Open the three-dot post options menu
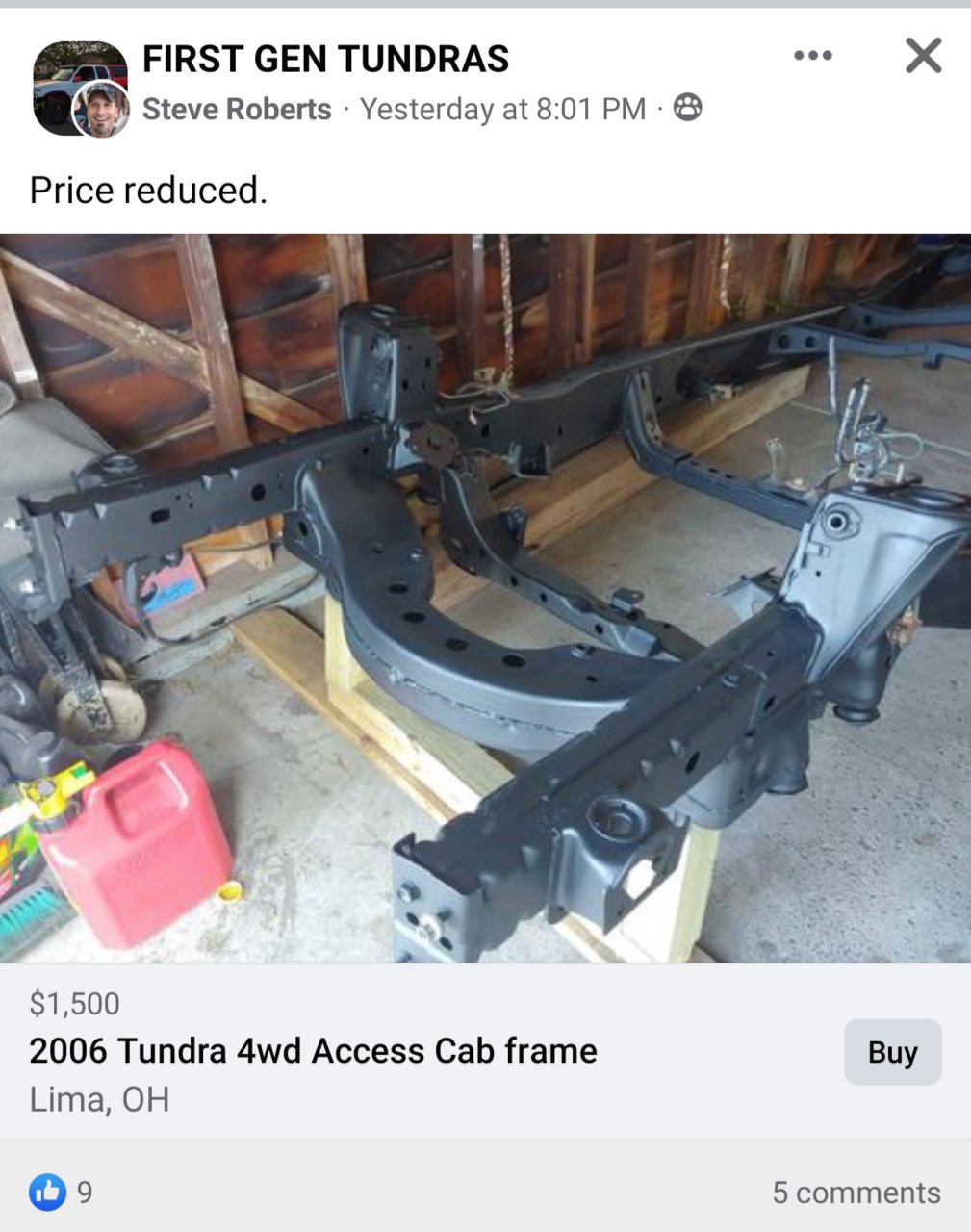The height and width of the screenshot is (1232, 971). 812,56
